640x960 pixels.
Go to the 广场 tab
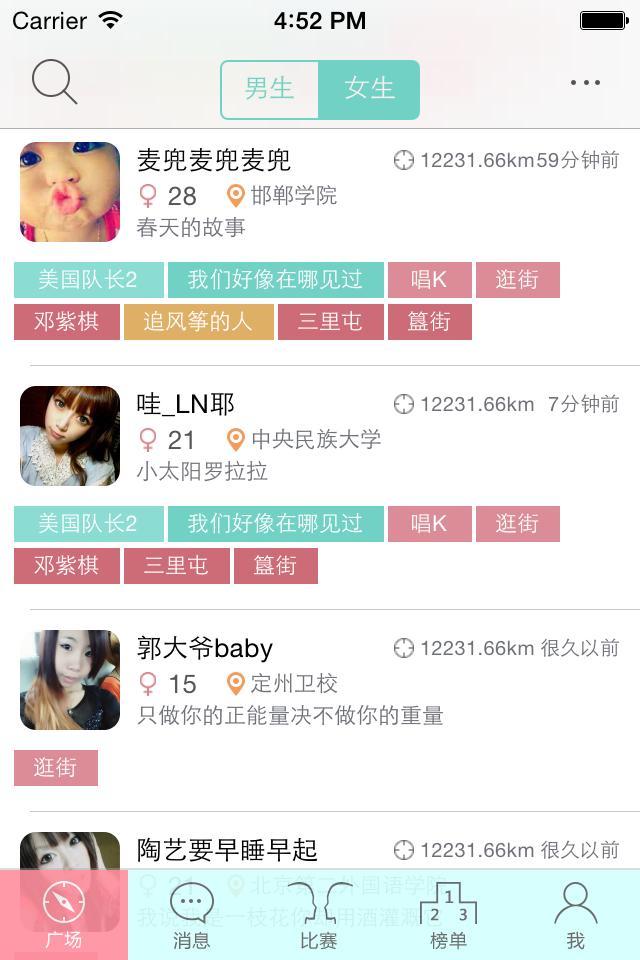pos(64,915)
